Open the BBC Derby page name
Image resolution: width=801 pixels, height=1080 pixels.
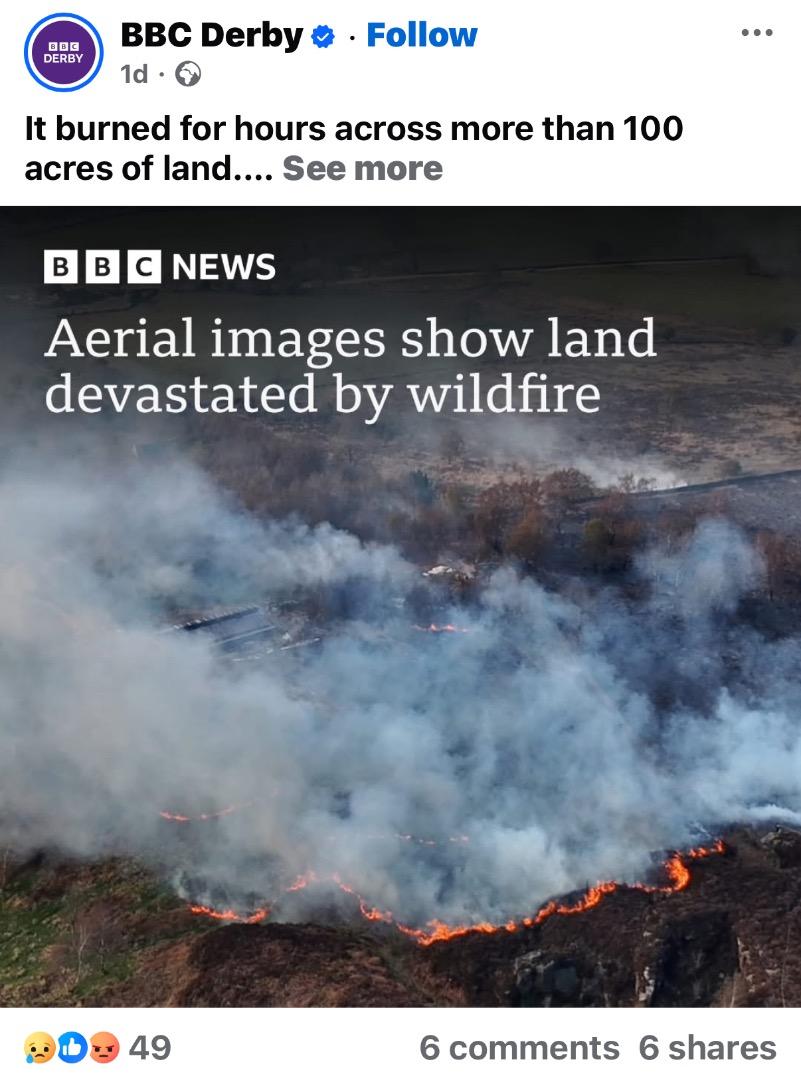(211, 35)
